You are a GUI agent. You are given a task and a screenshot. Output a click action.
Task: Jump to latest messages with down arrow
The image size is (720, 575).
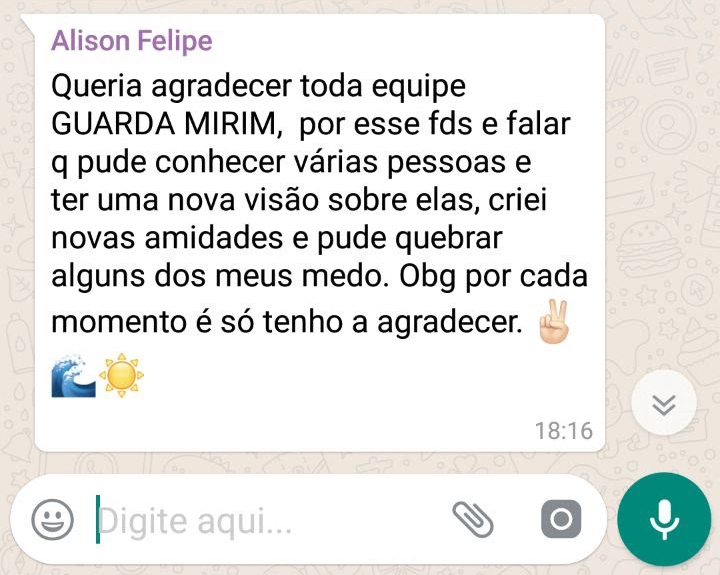(x=665, y=404)
